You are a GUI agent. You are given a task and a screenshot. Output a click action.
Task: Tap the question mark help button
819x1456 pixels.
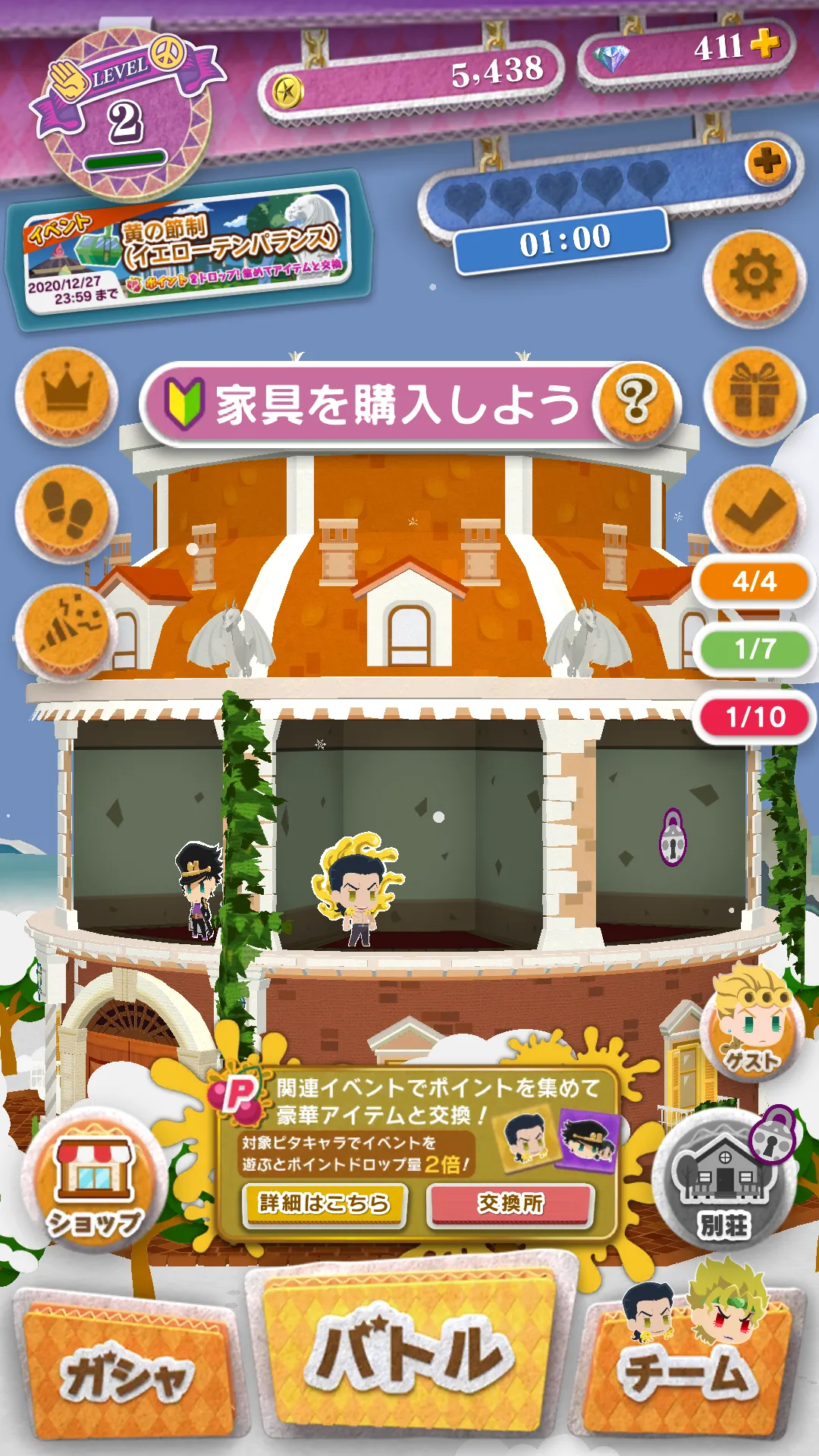(635, 400)
